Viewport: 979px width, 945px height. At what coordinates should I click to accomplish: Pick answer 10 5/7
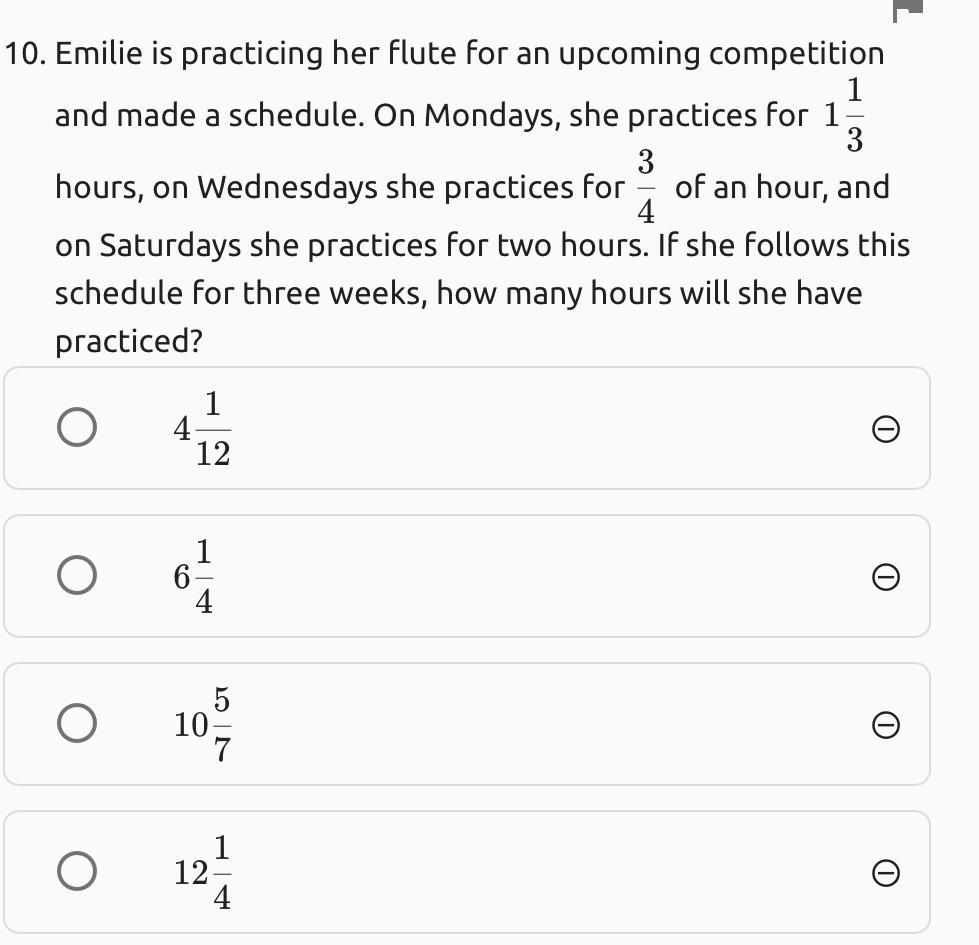pyautogui.click(x=77, y=724)
